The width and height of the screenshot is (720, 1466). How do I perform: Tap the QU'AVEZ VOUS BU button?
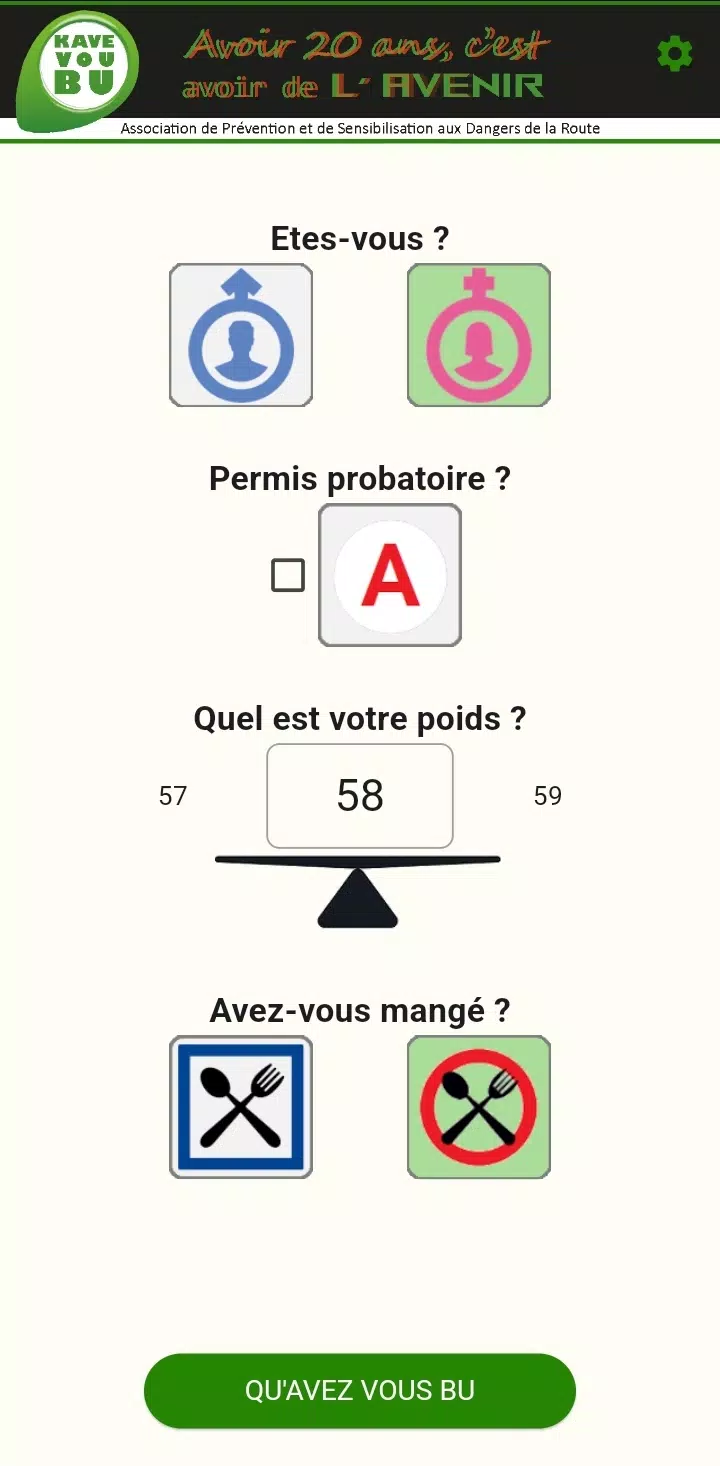point(360,1391)
